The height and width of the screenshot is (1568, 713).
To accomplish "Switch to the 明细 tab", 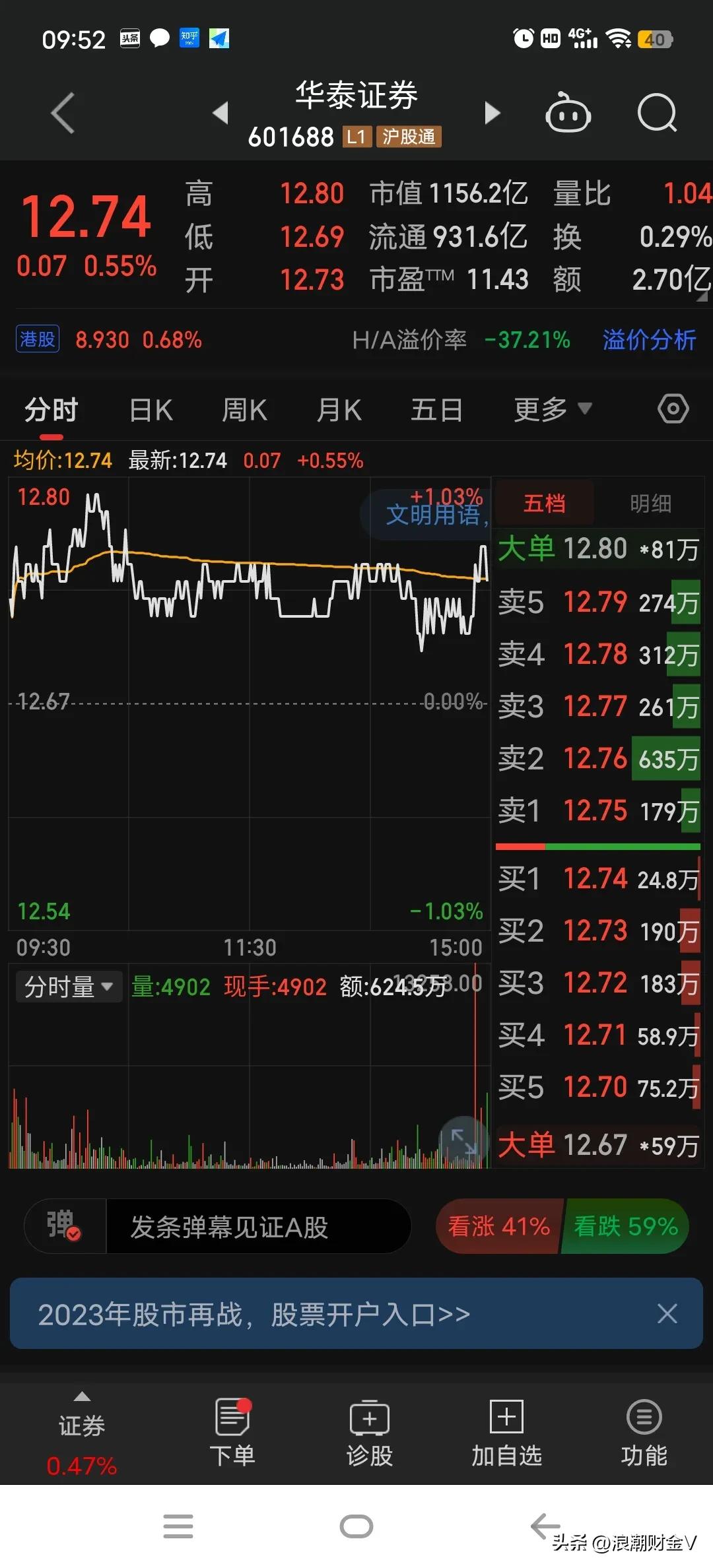I will (x=650, y=504).
